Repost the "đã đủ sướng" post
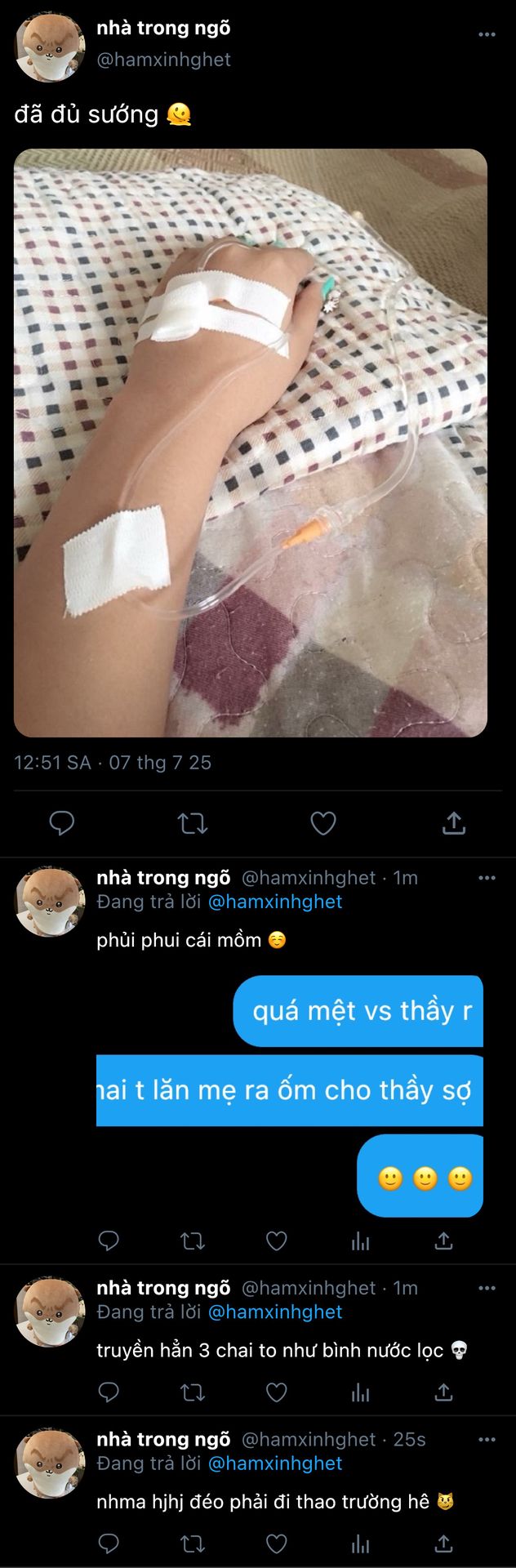 click(x=193, y=823)
